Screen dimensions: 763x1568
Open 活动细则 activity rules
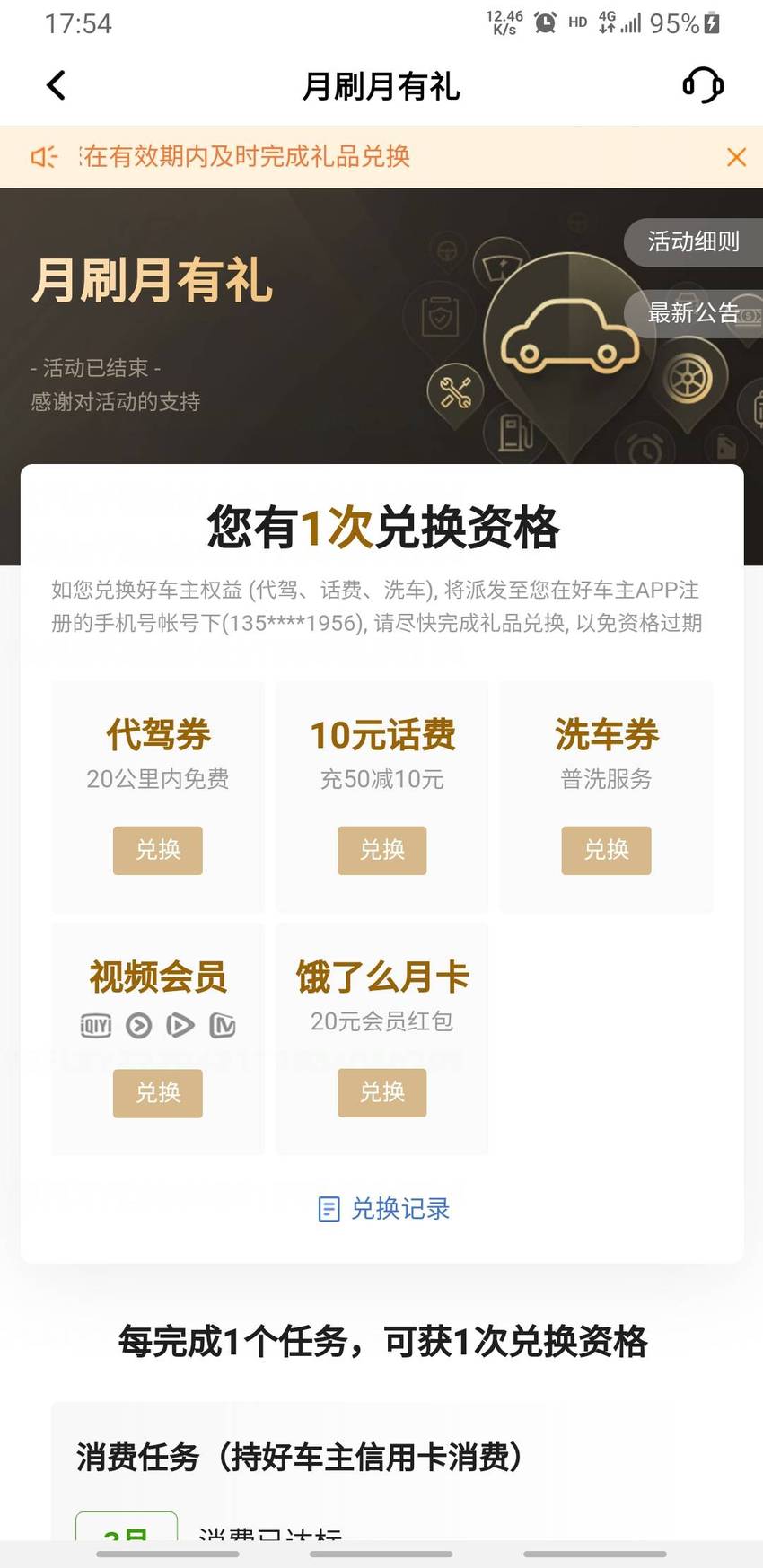693,242
